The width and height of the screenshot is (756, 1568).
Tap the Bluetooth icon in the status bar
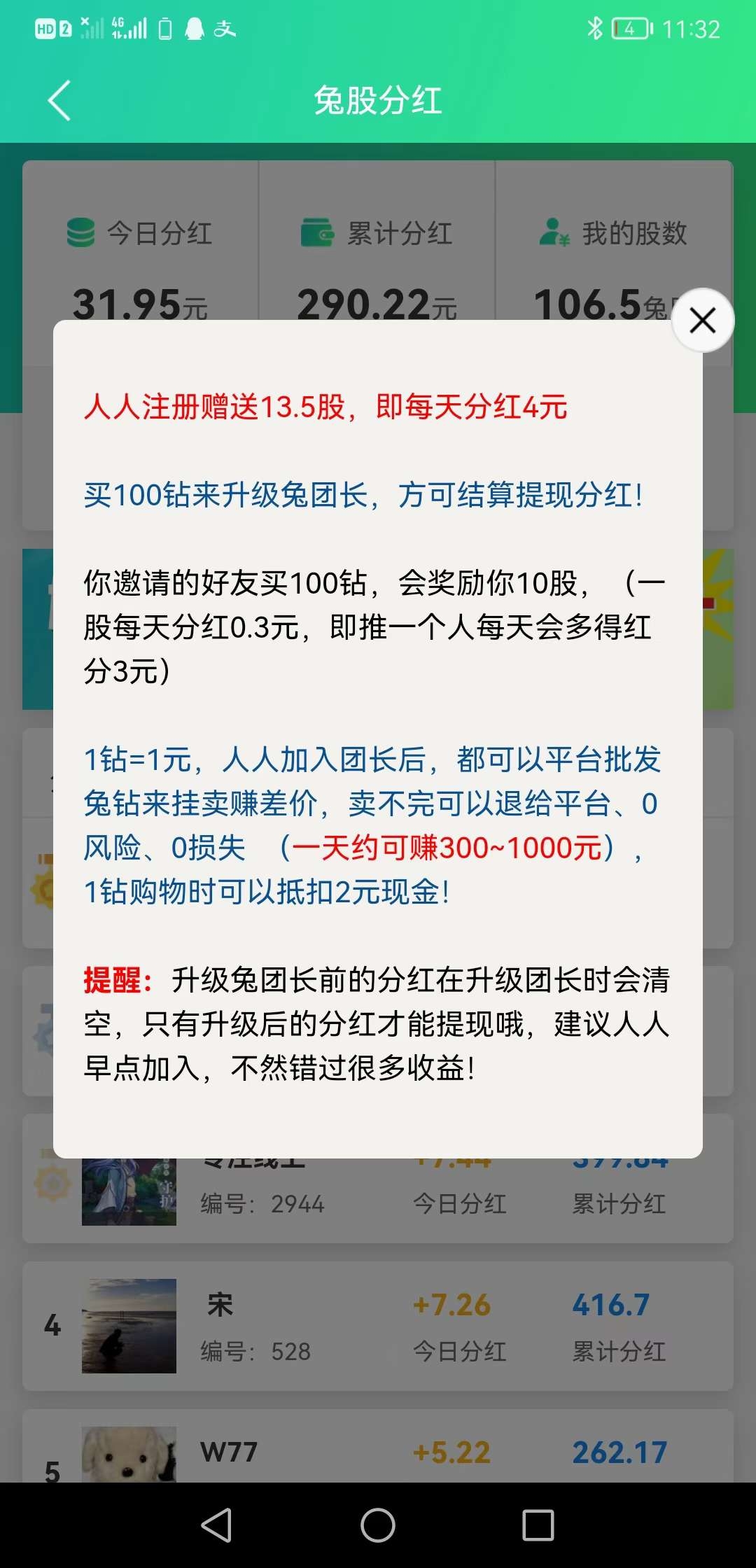coord(596,29)
